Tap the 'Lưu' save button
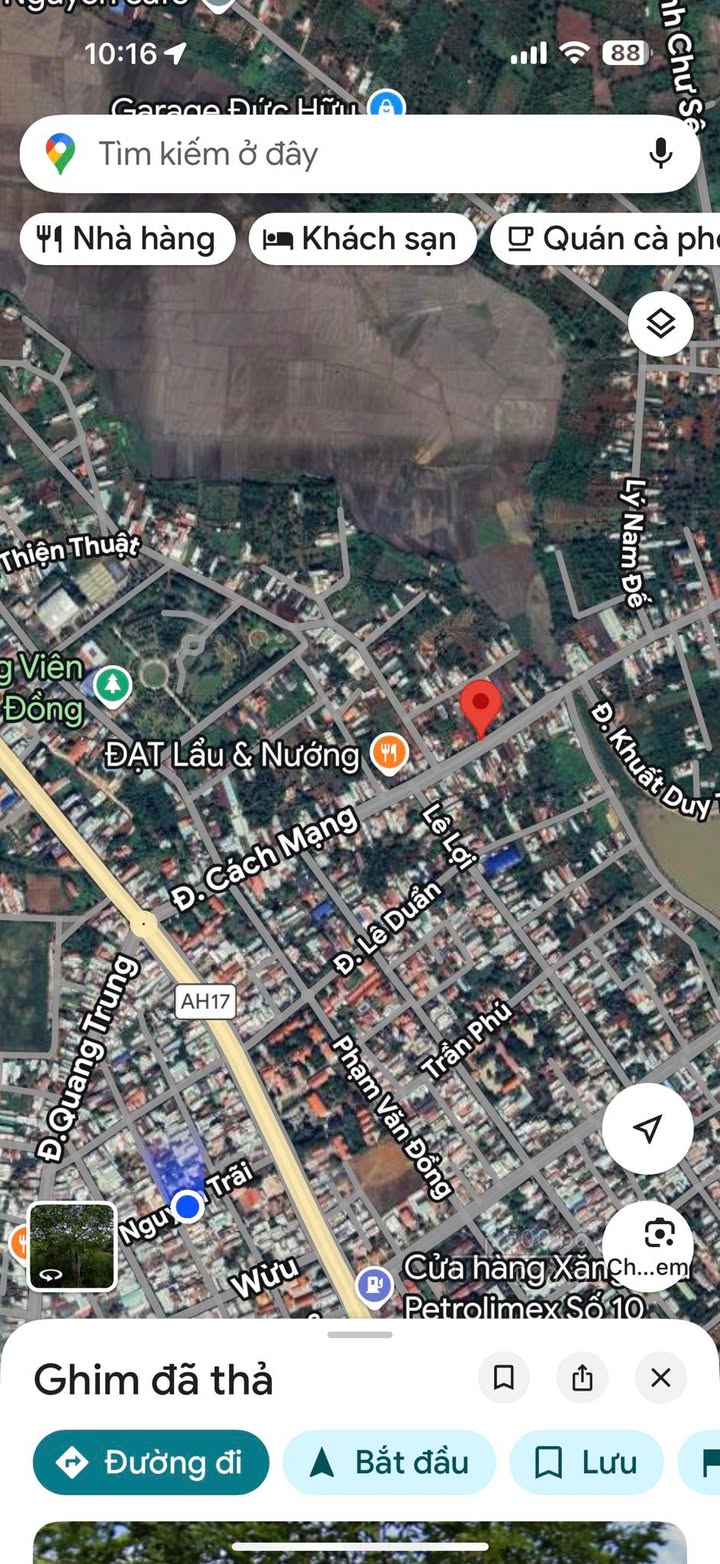The image size is (720, 1564). (587, 1462)
